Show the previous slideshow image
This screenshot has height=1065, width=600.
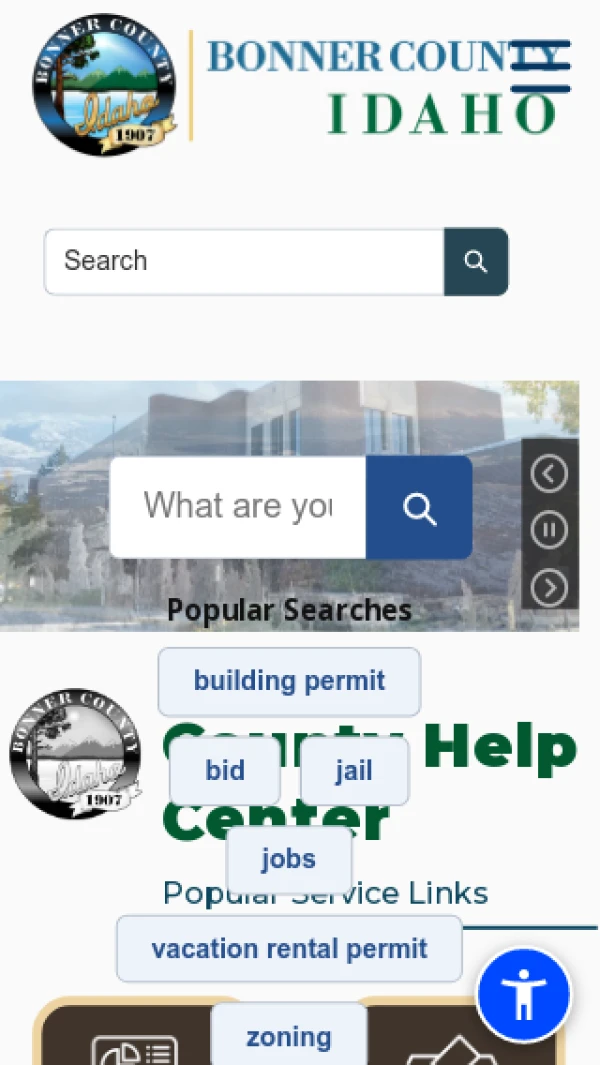click(x=549, y=473)
